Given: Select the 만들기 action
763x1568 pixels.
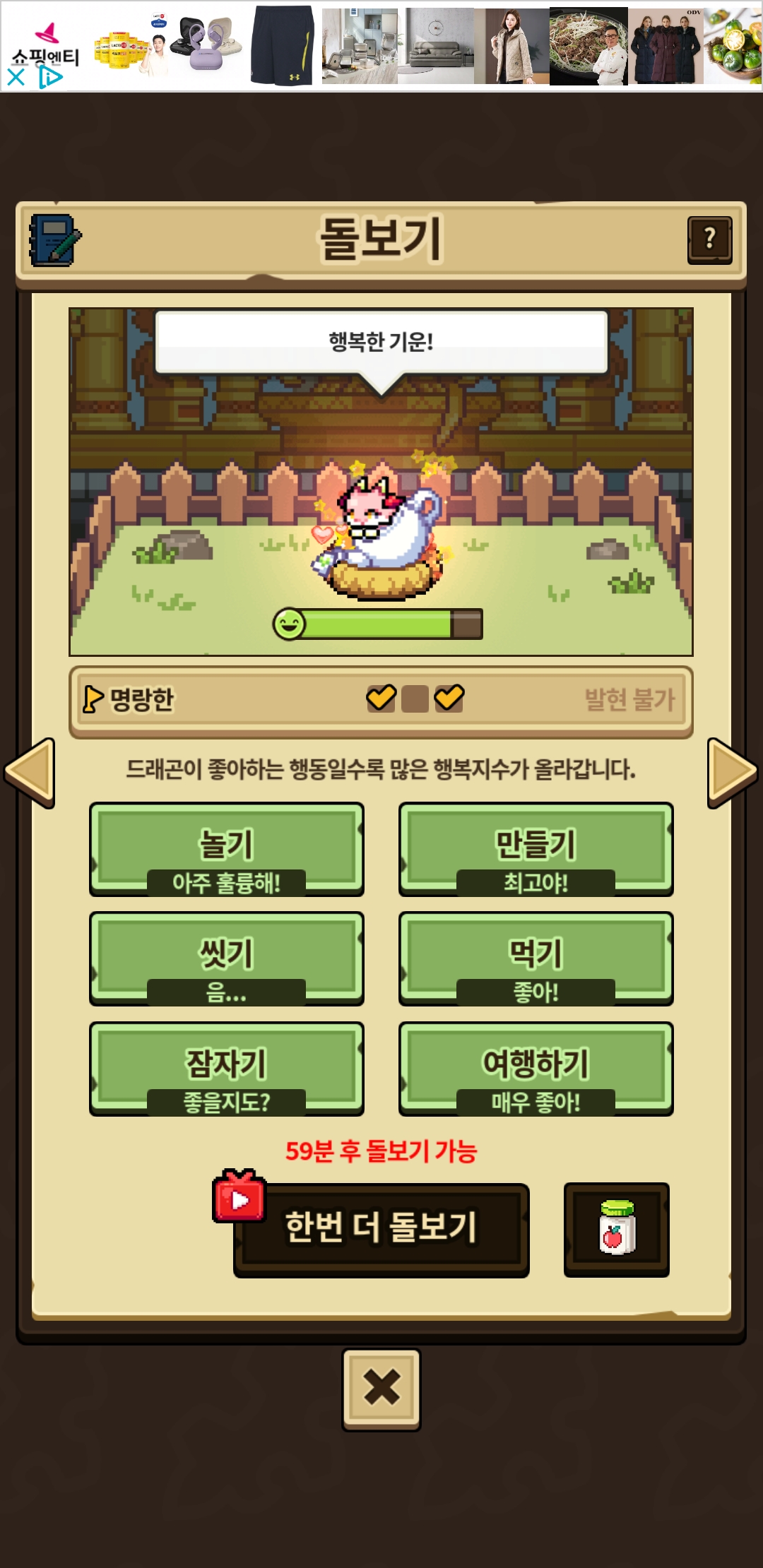Looking at the screenshot, I should [536, 848].
